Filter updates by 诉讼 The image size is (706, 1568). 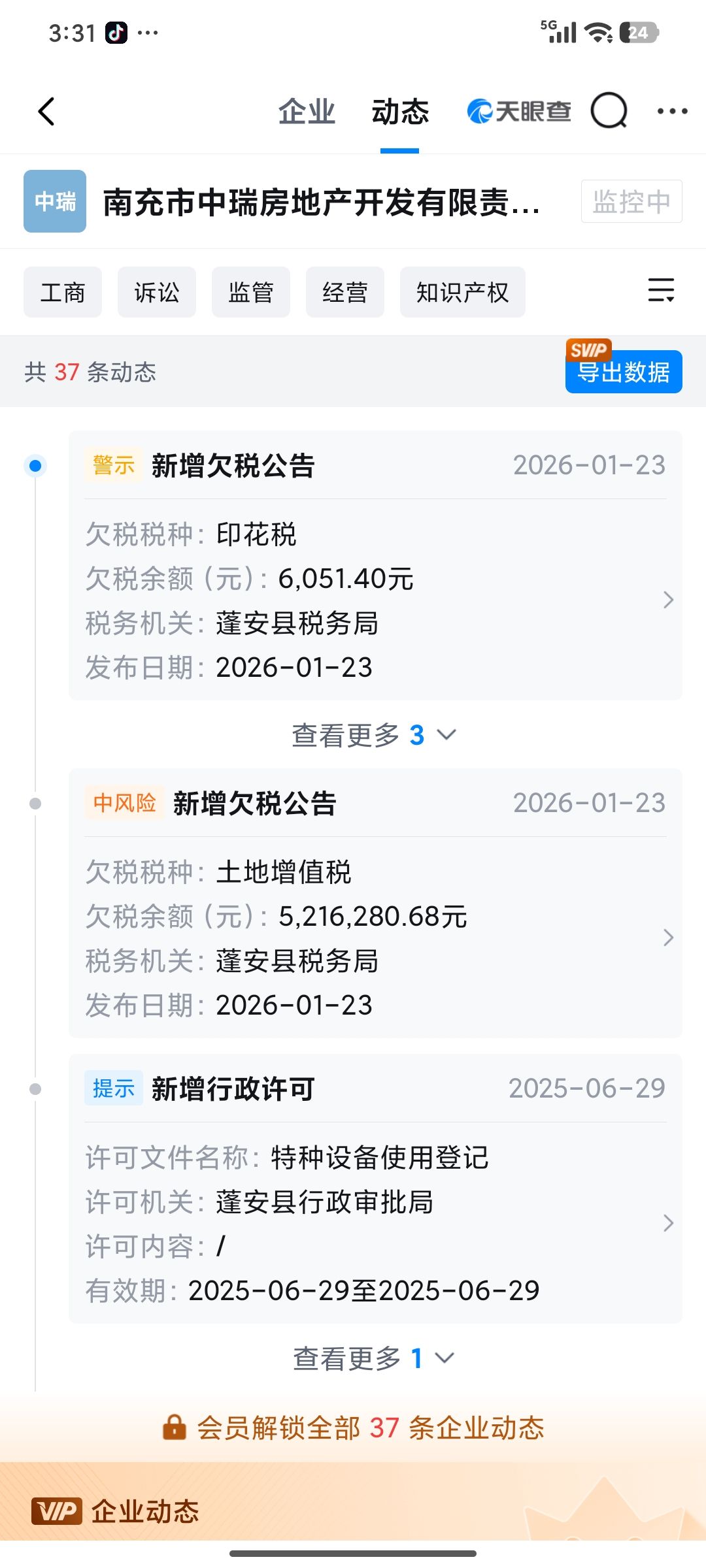(x=157, y=292)
